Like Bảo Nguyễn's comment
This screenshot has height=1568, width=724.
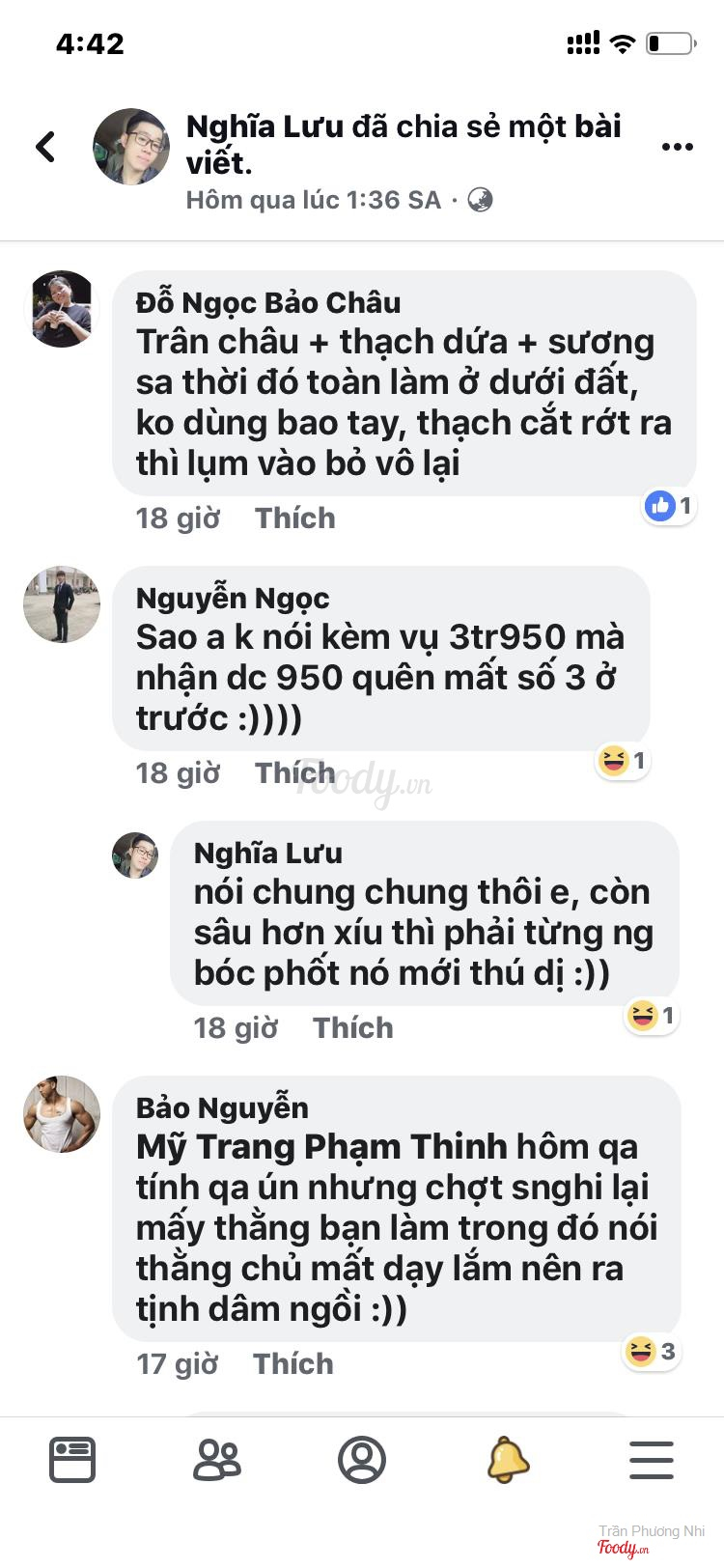point(292,1364)
